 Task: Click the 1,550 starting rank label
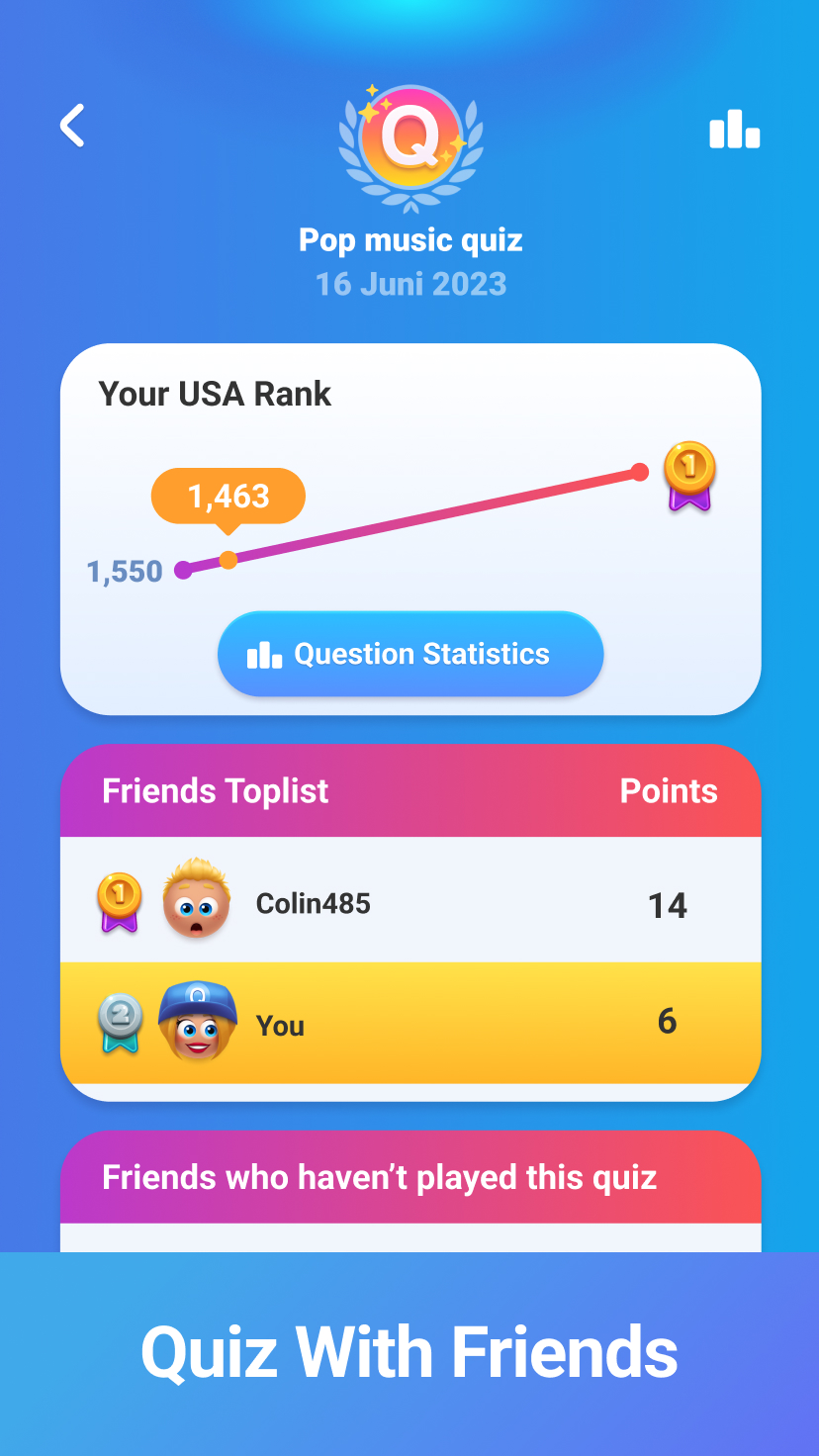(125, 571)
